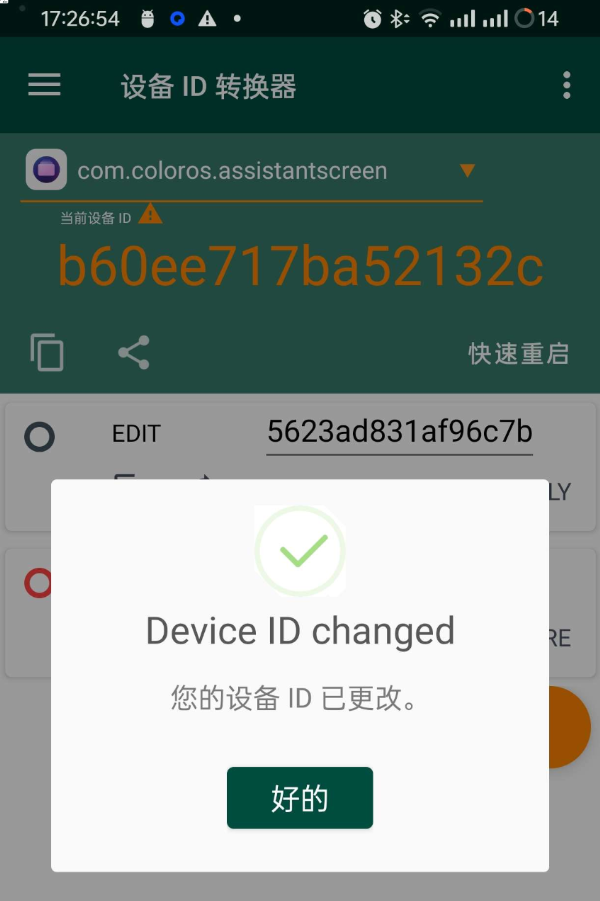Edit the device ID field 5623ad831af96c7b

click(399, 433)
